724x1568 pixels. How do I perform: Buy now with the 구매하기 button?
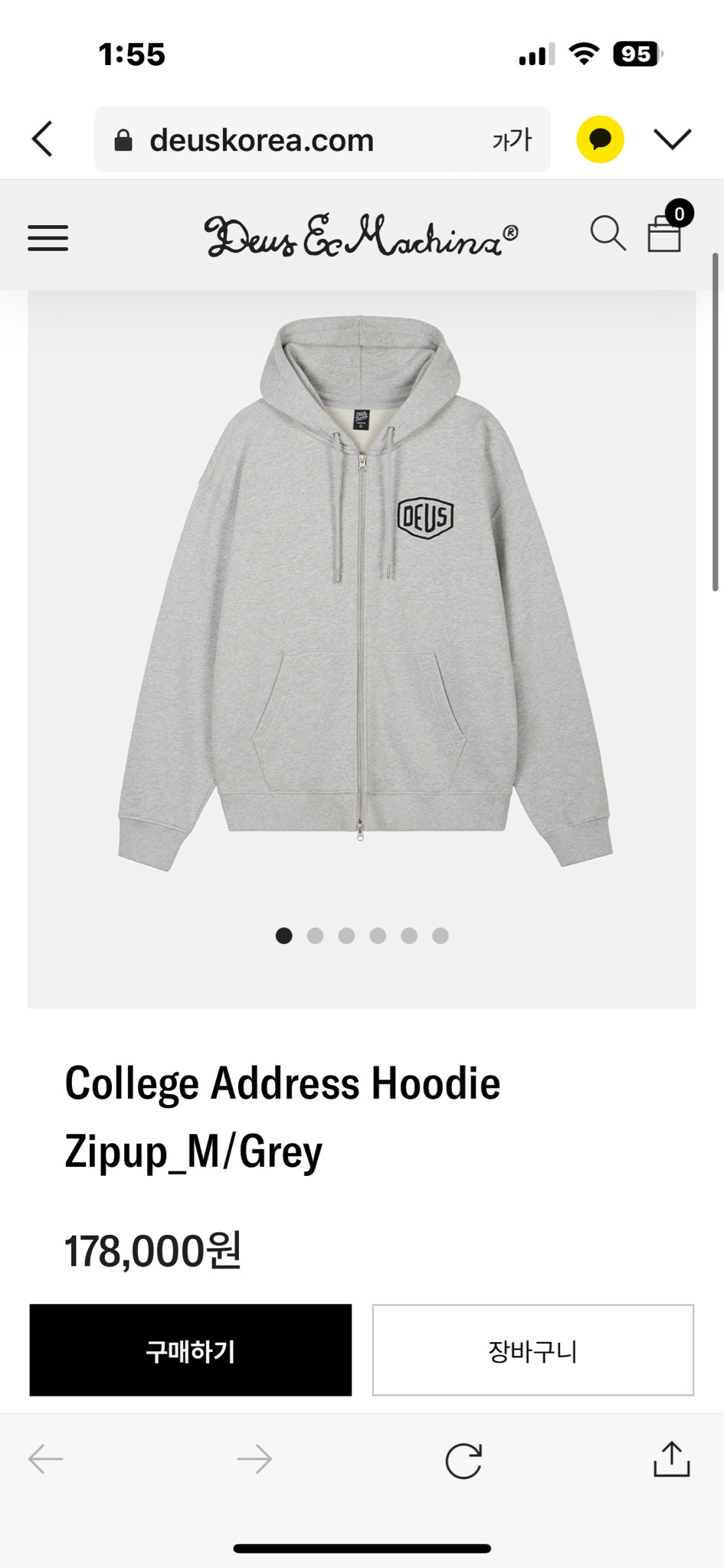(x=191, y=1350)
